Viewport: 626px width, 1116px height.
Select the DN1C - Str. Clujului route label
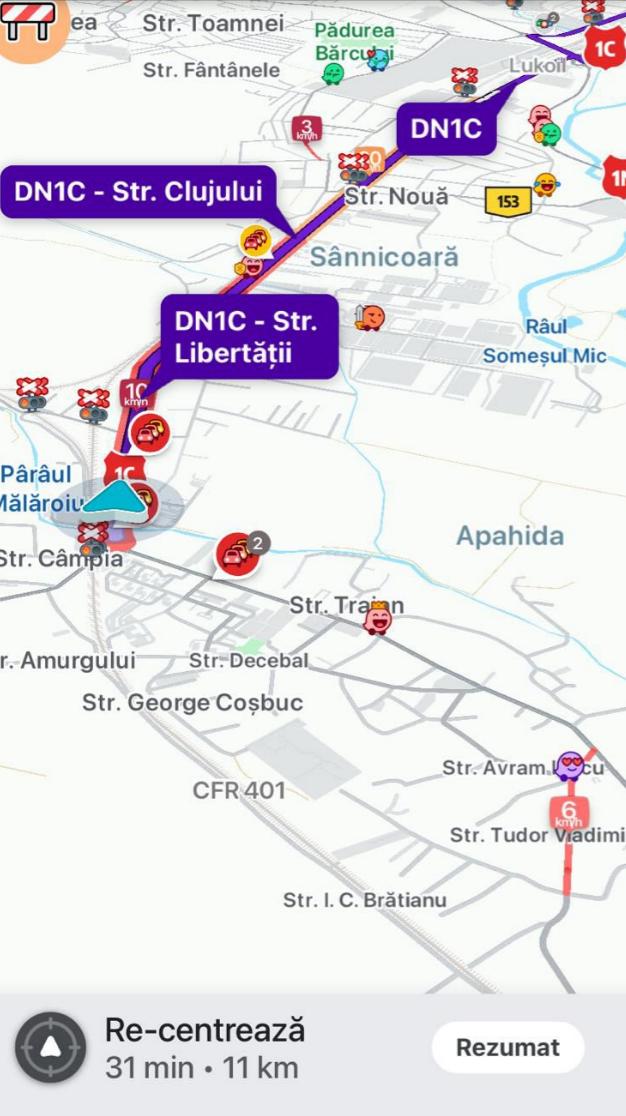click(138, 192)
